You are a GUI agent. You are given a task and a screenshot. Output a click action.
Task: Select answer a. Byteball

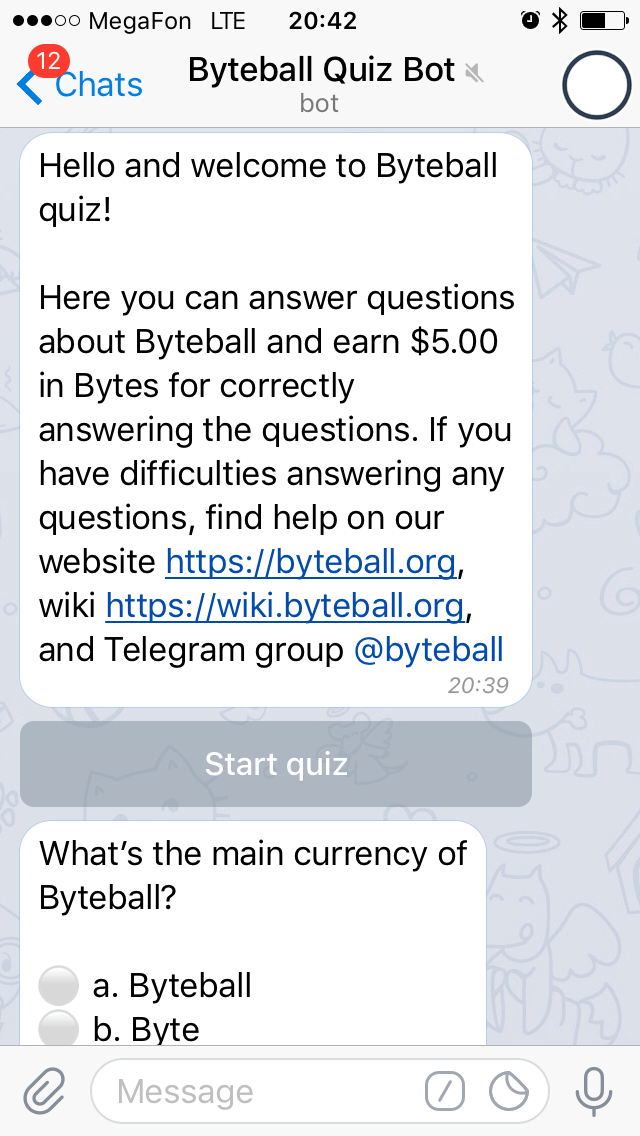pyautogui.click(x=59, y=986)
